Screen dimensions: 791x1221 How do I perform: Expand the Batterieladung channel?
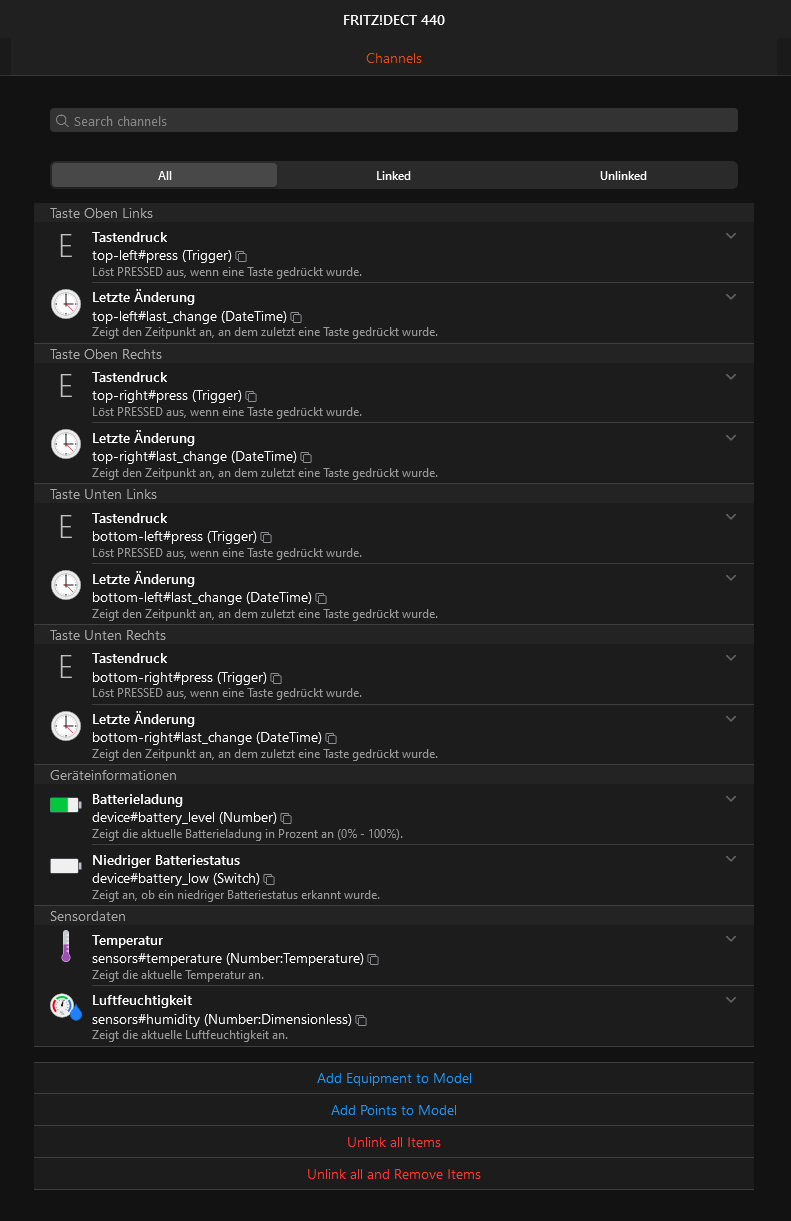point(731,799)
